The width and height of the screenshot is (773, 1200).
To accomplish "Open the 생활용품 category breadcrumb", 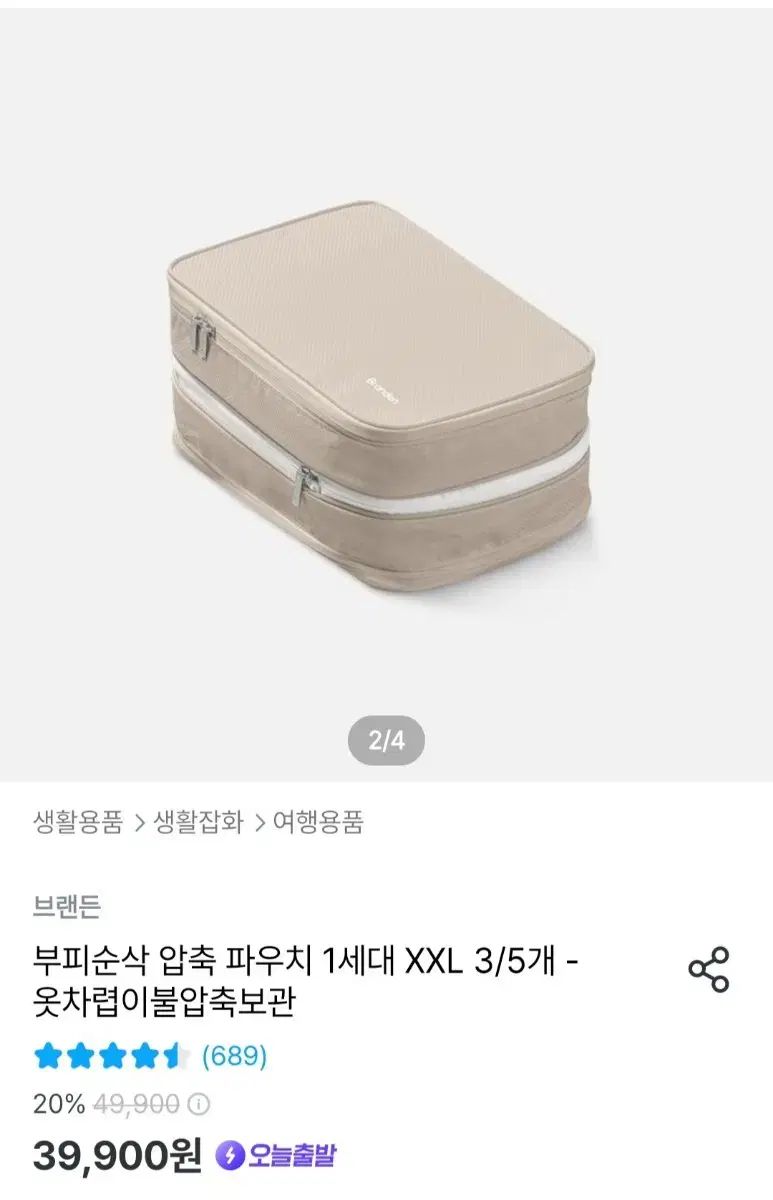I will 78,823.
